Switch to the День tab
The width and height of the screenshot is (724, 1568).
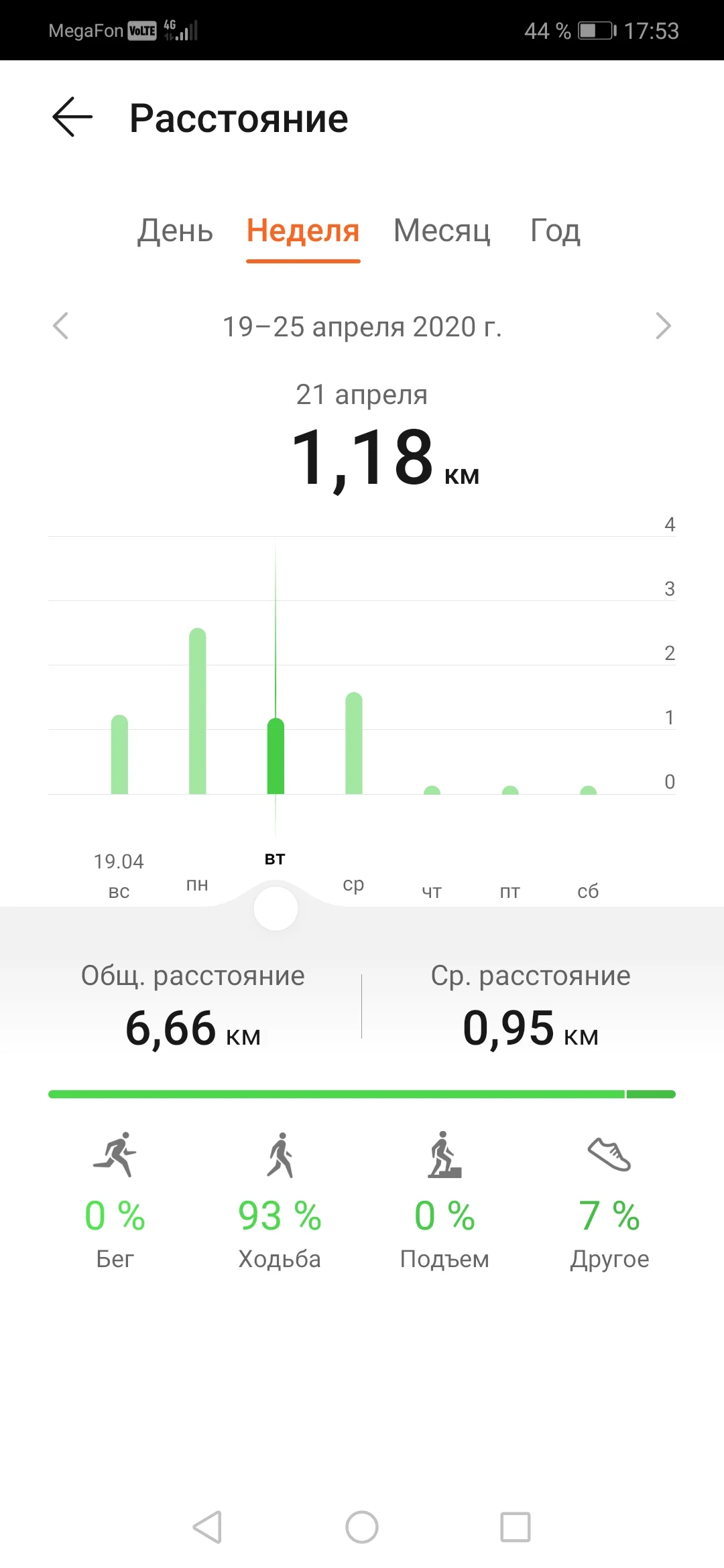175,231
